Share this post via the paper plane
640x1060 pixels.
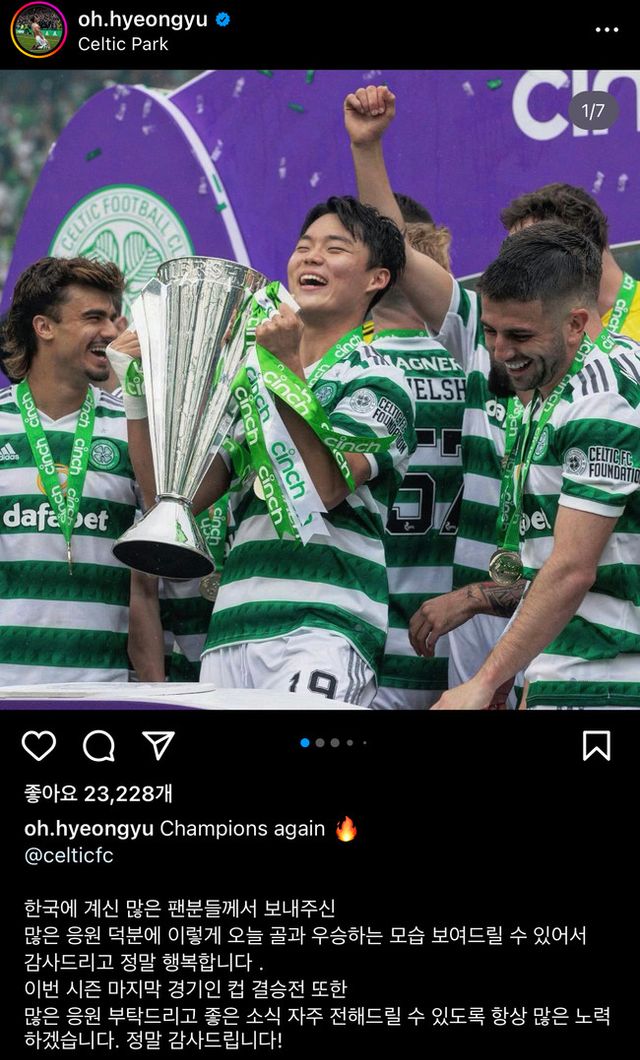point(158,745)
